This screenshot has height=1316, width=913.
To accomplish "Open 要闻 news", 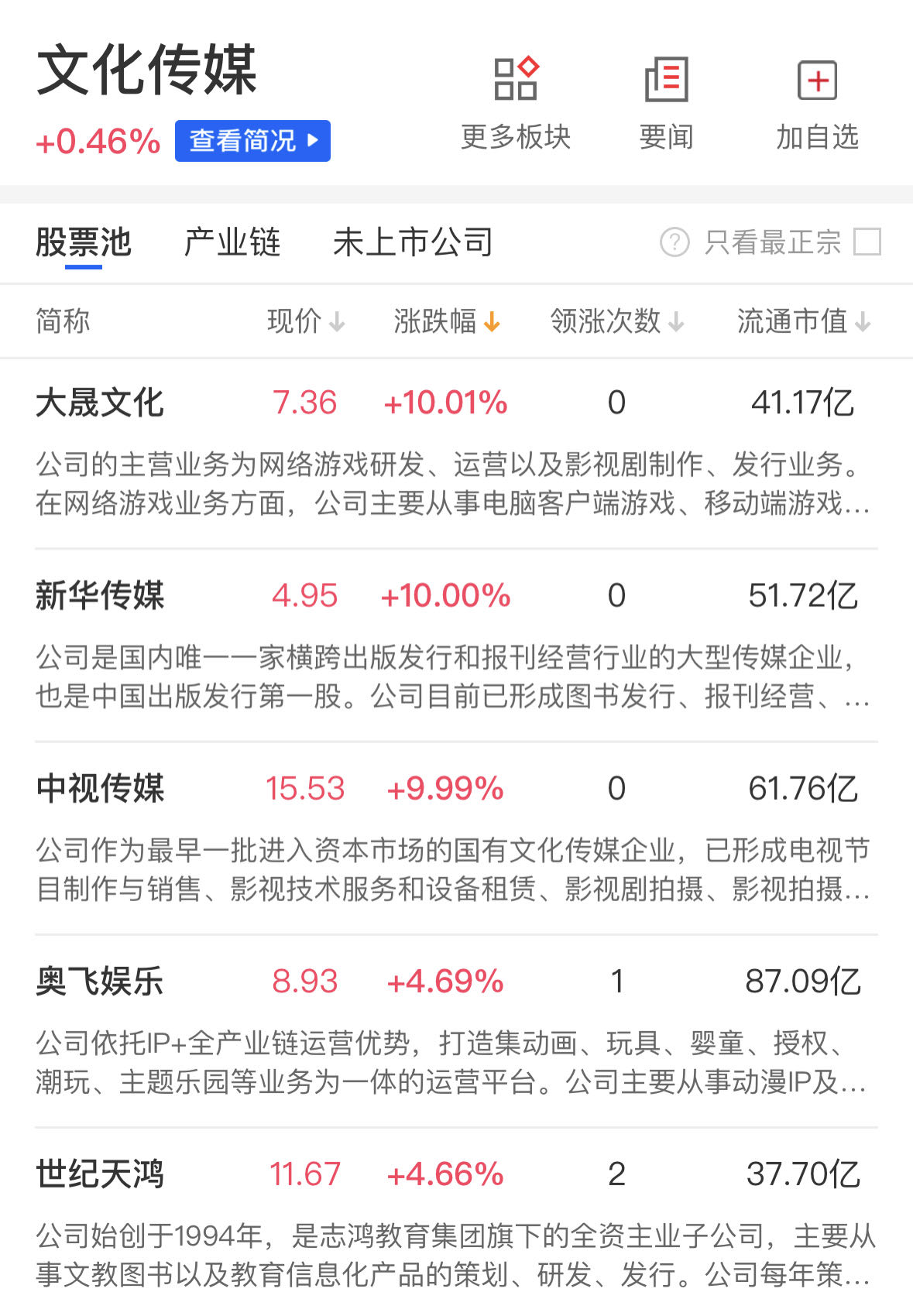I will pos(666,102).
